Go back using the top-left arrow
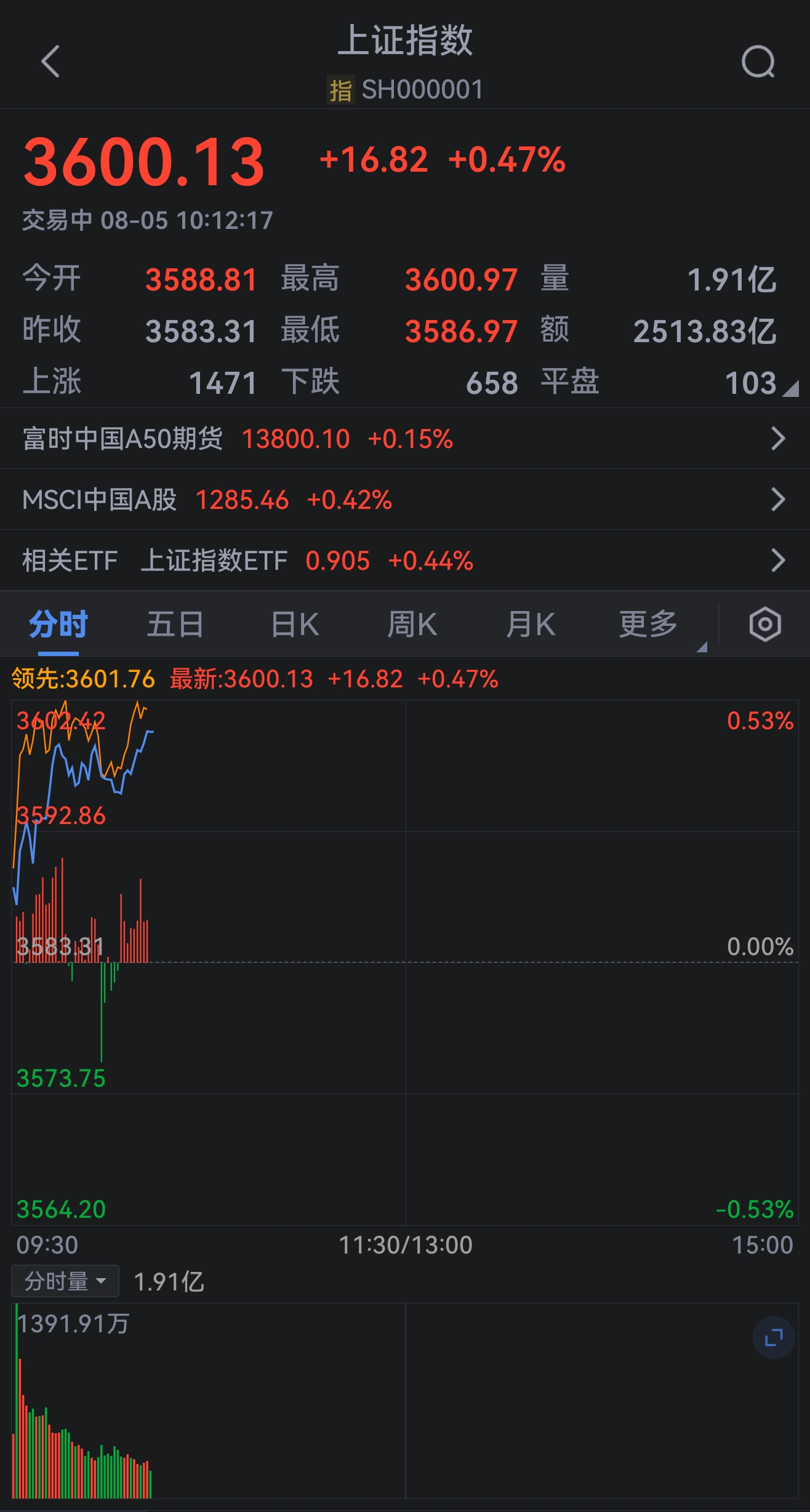The image size is (810, 1512). click(x=50, y=62)
